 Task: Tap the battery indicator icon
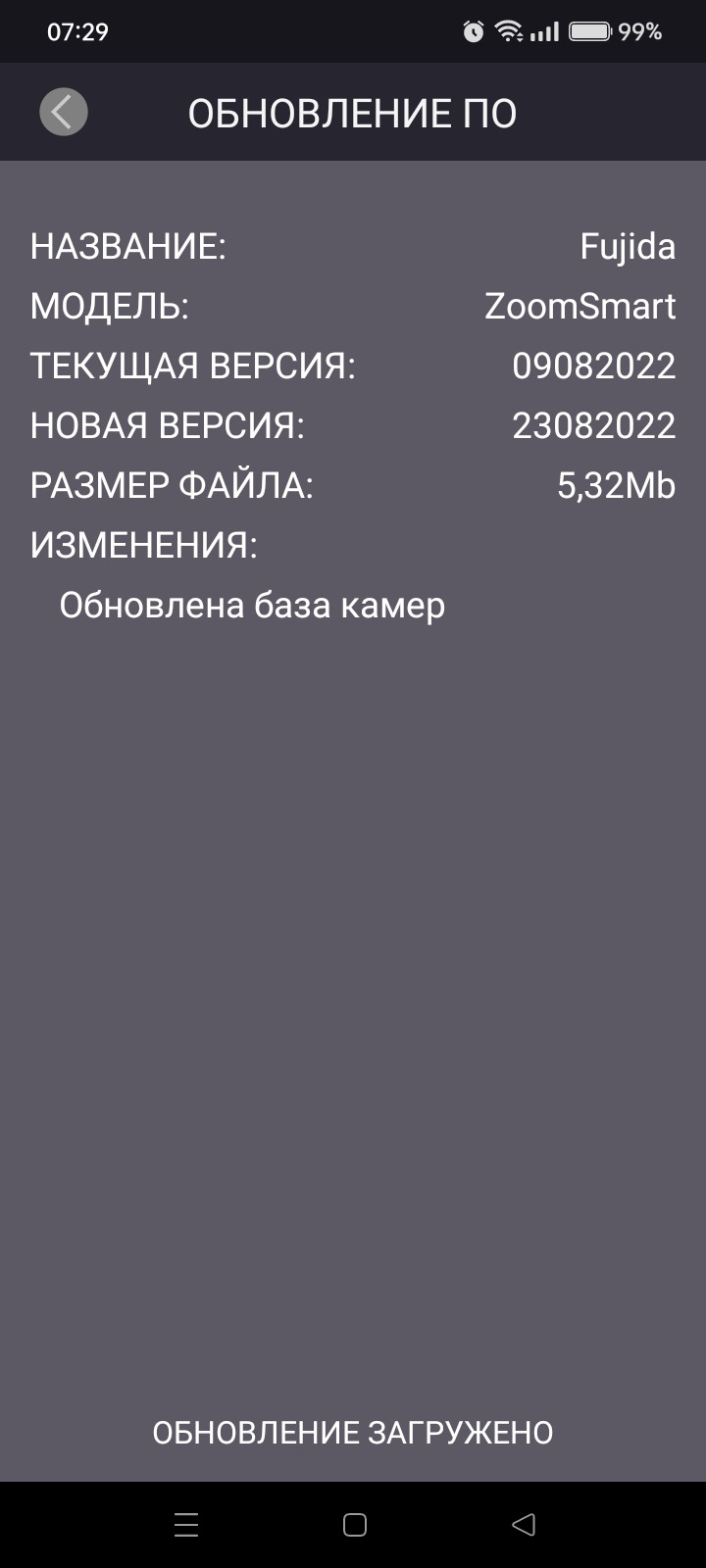pyautogui.click(x=590, y=30)
